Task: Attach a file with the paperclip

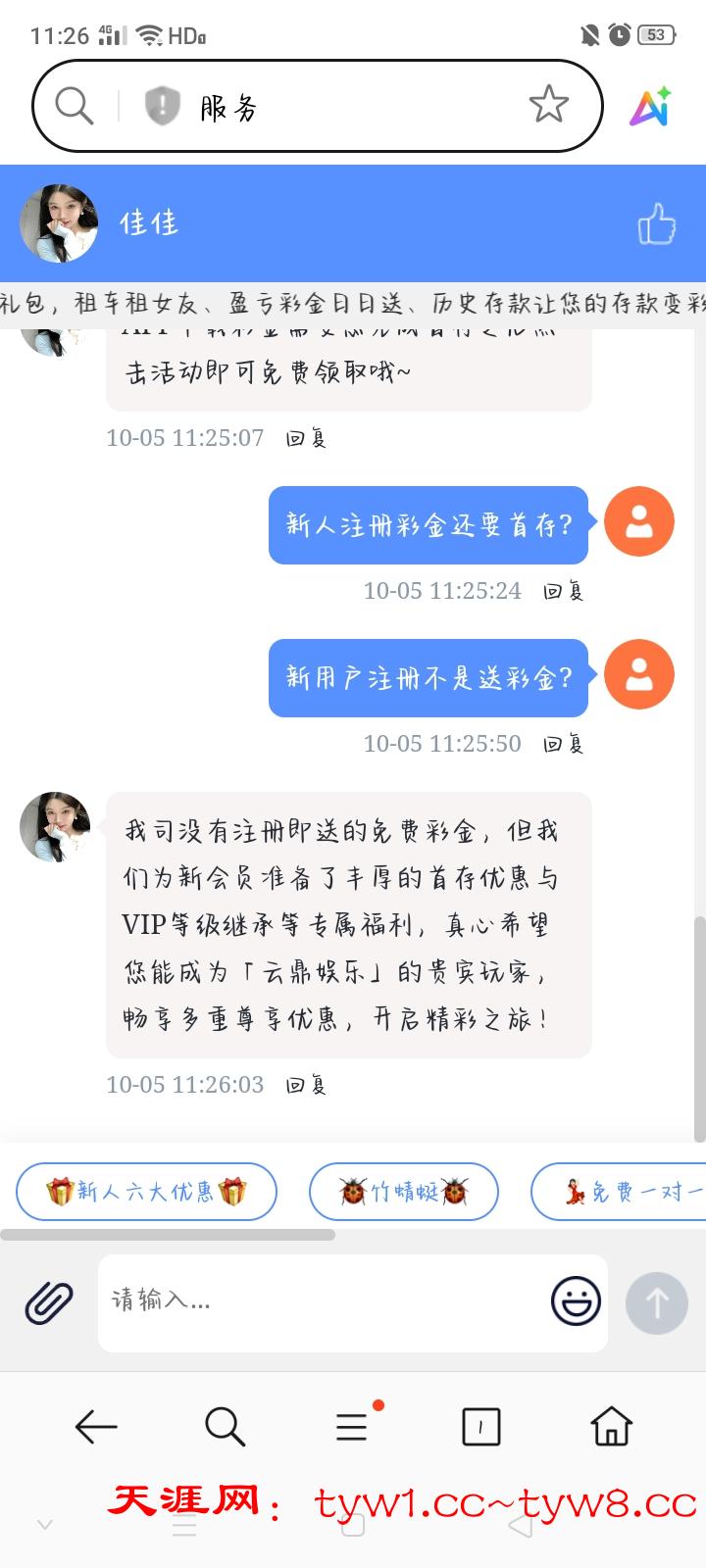Action: pyautogui.click(x=49, y=1302)
